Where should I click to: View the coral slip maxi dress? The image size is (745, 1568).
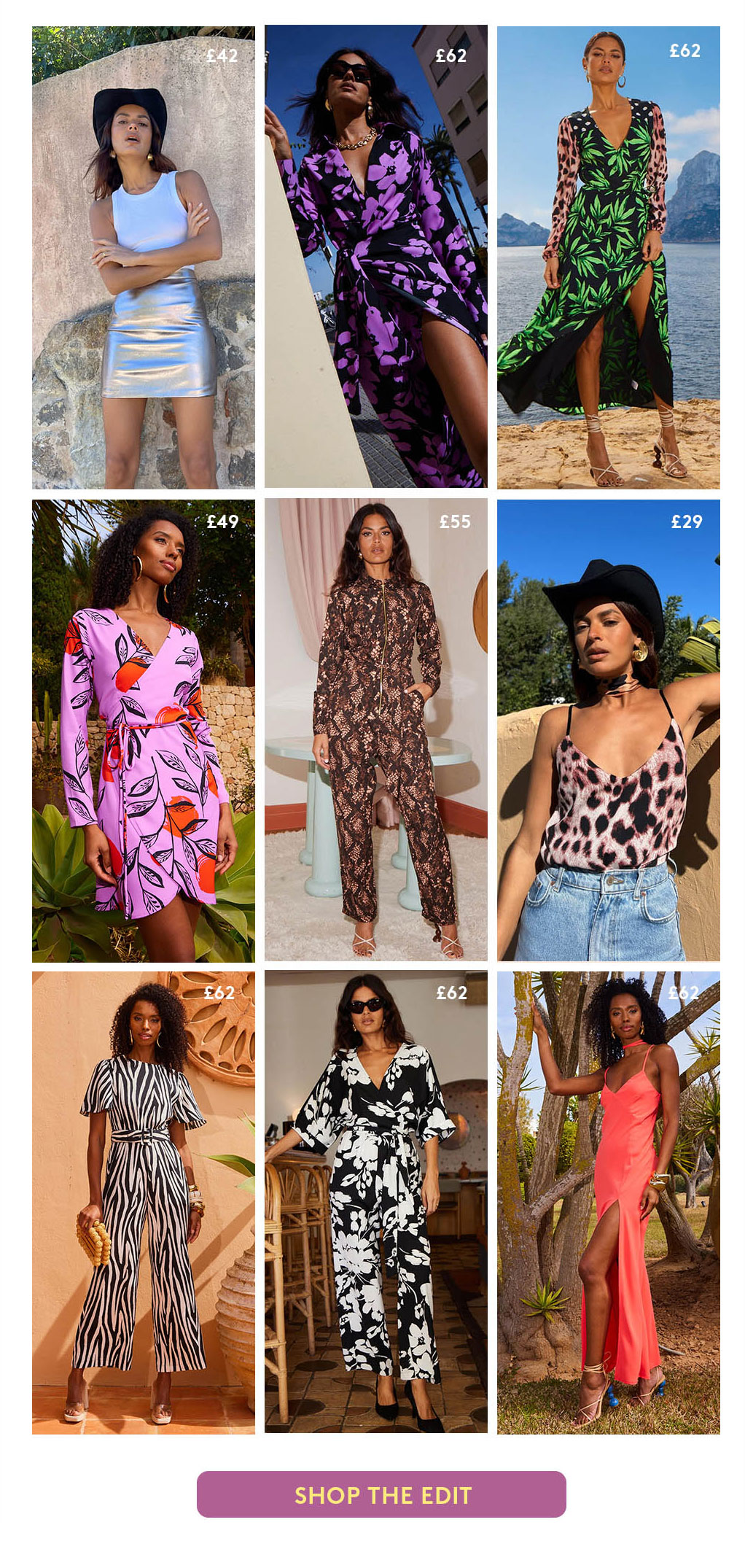pyautogui.click(x=608, y=1202)
